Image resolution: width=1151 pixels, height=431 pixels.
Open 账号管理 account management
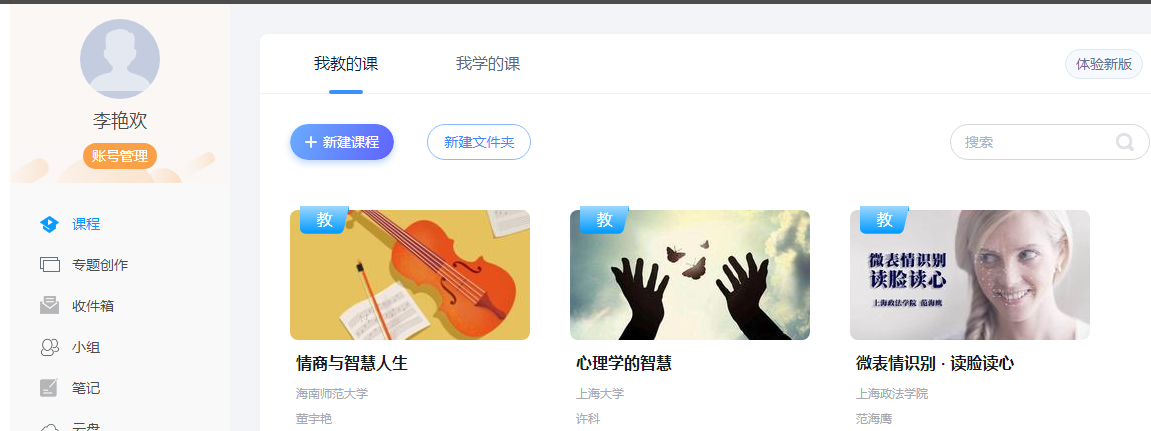(120, 156)
